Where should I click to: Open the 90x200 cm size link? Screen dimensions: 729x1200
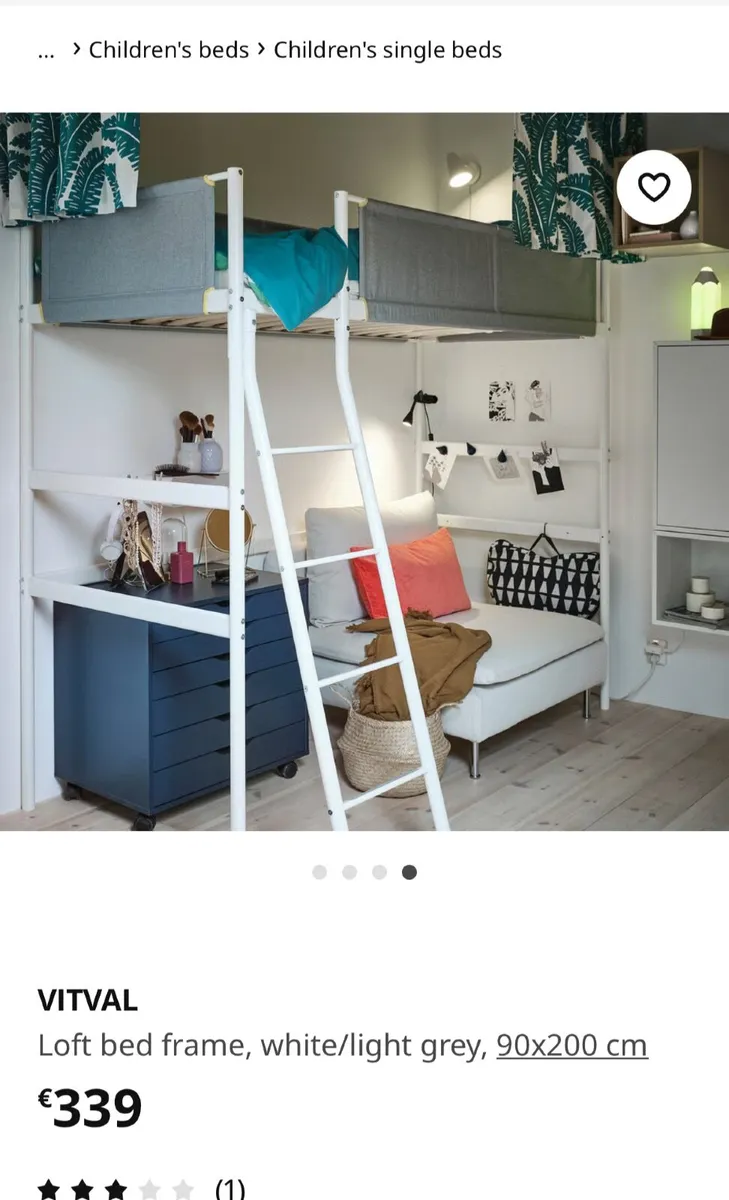[x=572, y=1046]
